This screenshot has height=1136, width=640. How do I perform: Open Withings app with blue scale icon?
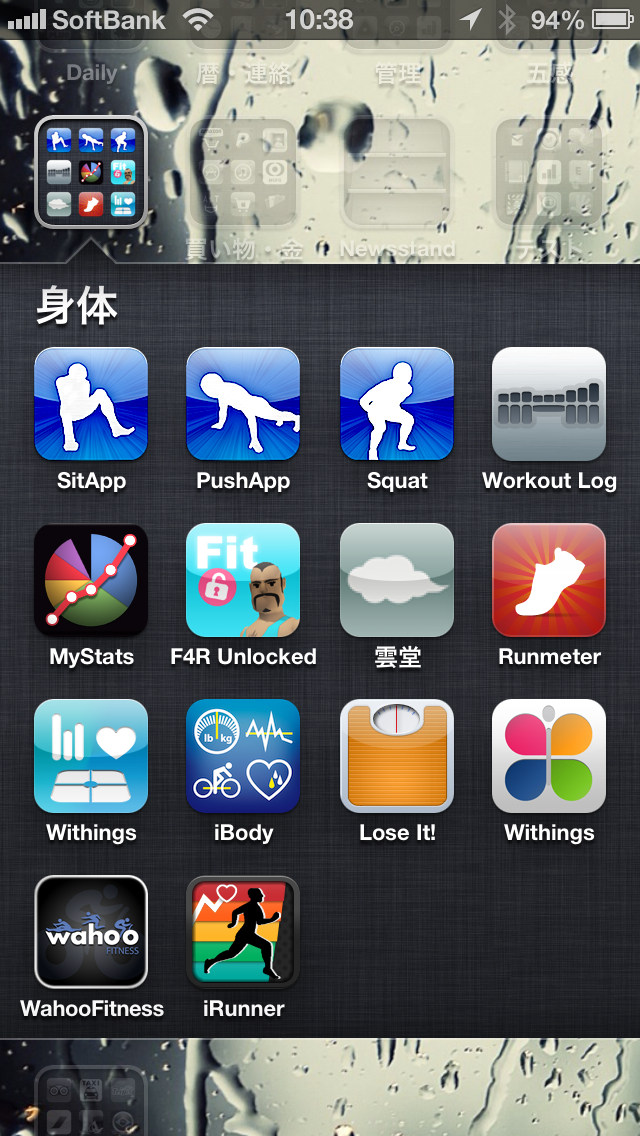coord(91,756)
